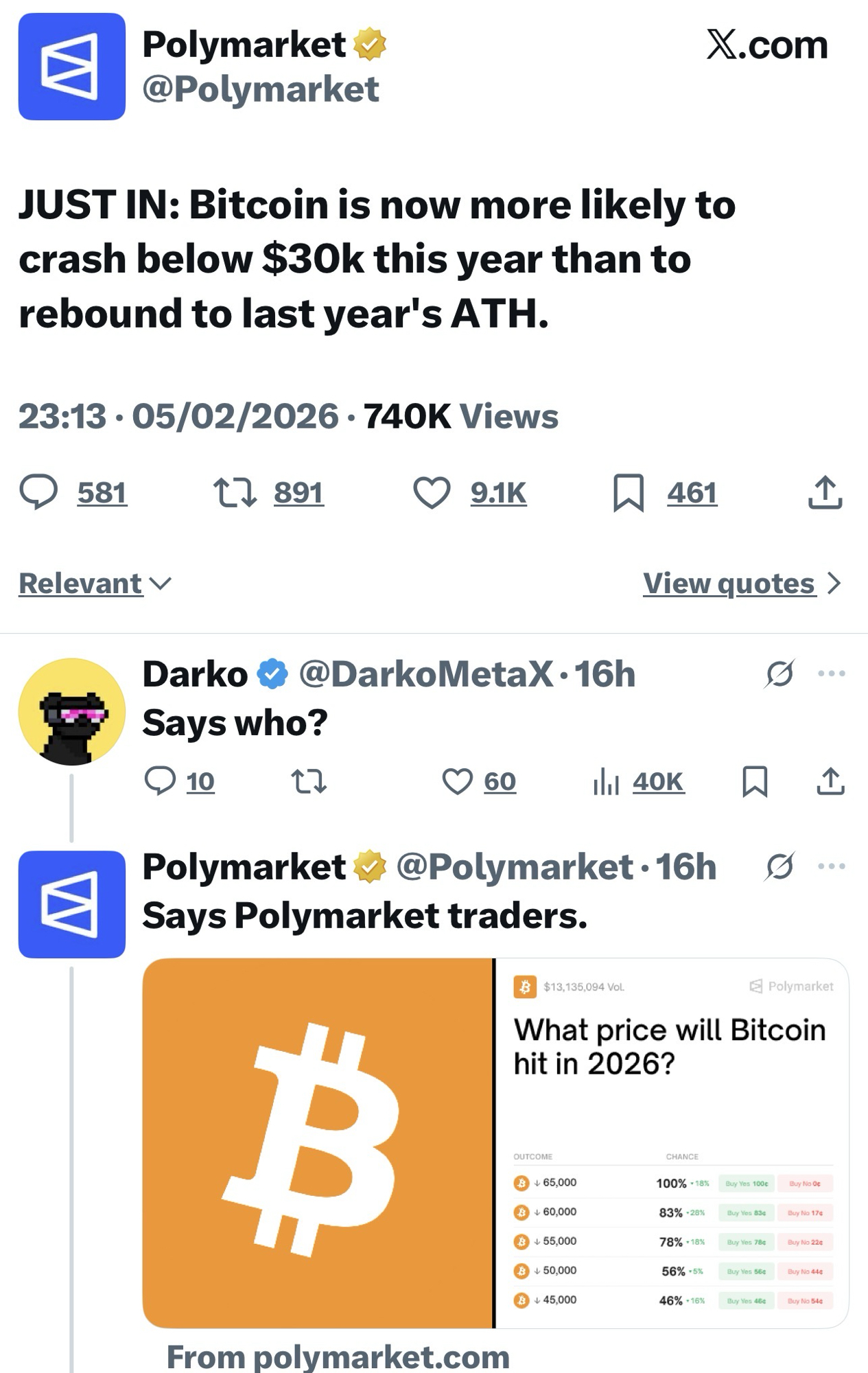The width and height of the screenshot is (868, 1373).
Task: Expand the Relevant reply sorting dropdown
Action: click(x=95, y=584)
